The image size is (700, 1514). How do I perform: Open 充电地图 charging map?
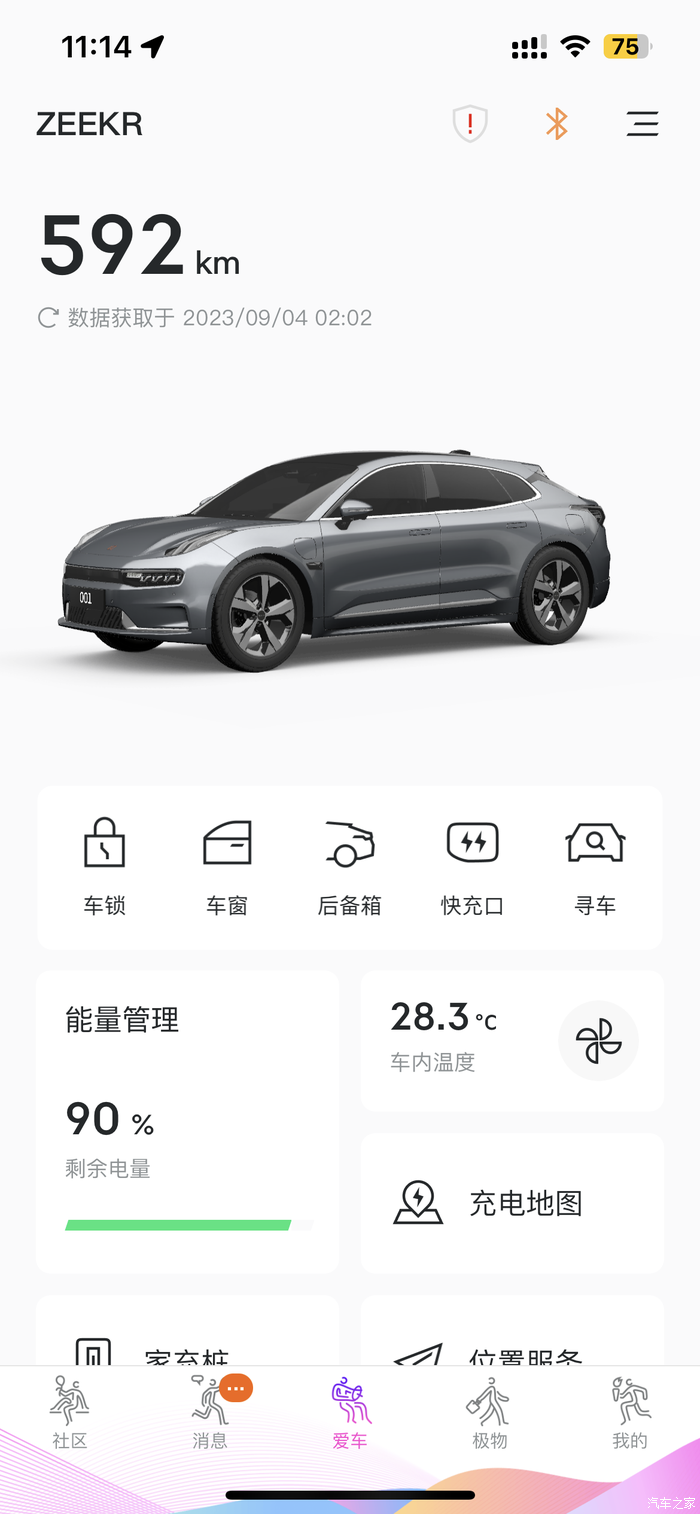coord(512,1203)
